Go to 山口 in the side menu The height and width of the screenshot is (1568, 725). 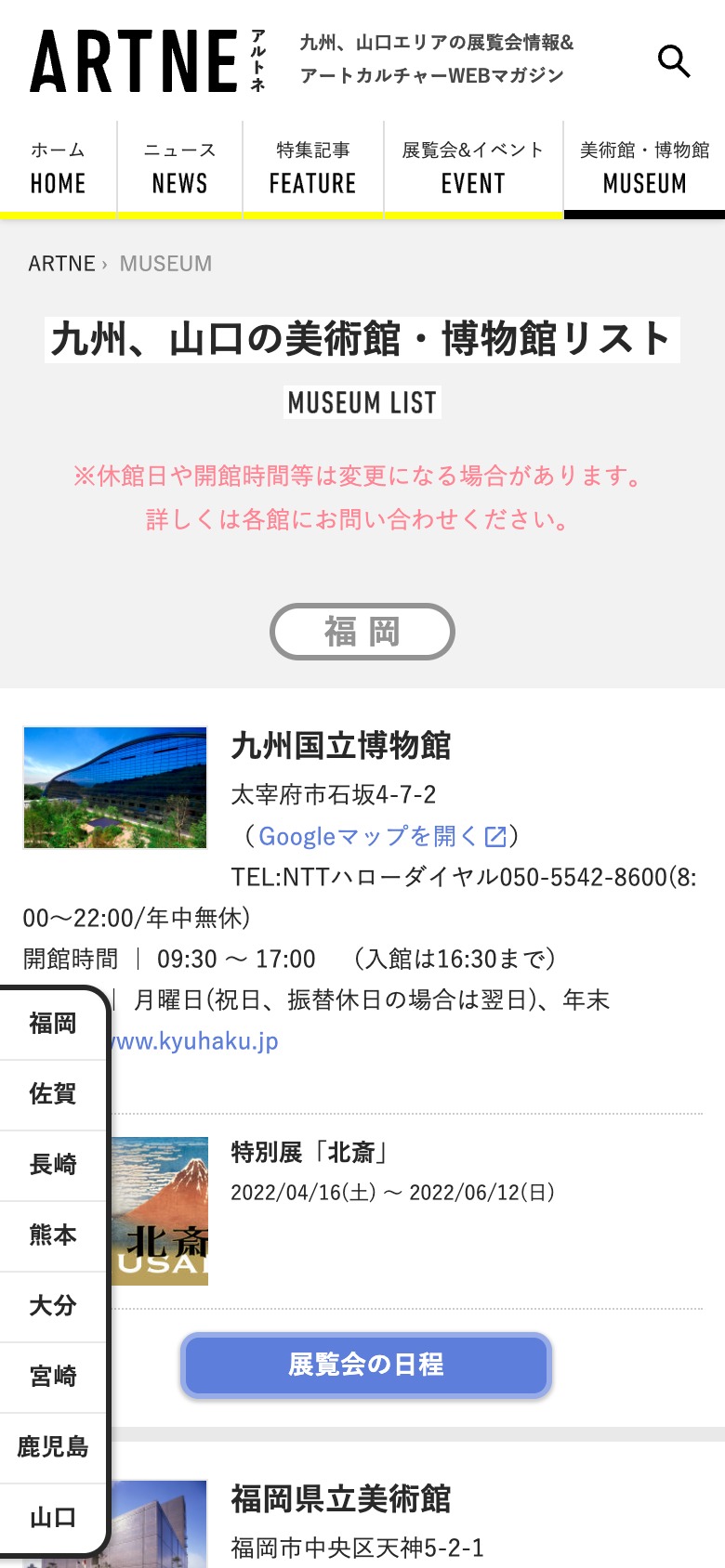(x=53, y=1518)
